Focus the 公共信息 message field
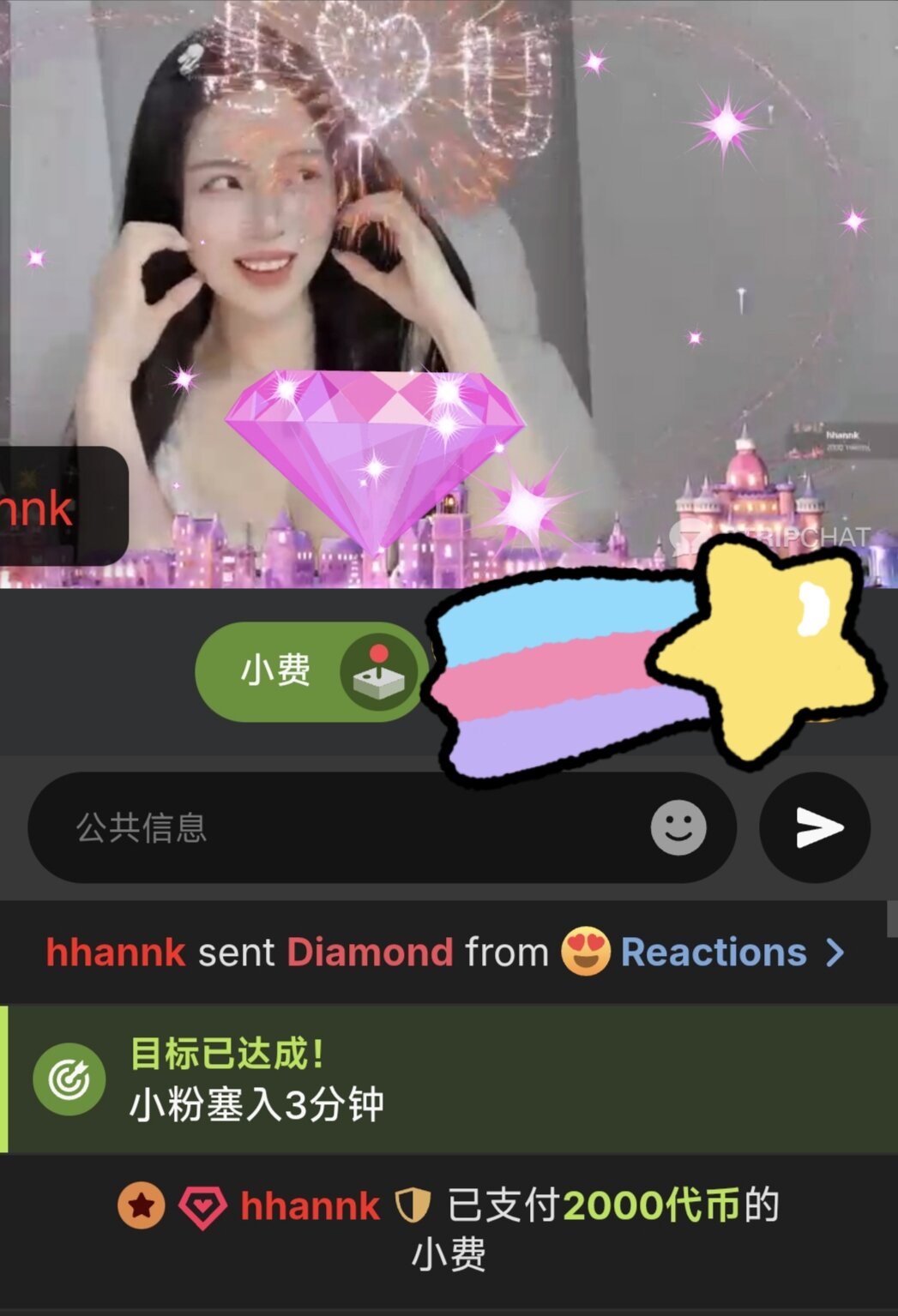The image size is (898, 1316). (343, 828)
